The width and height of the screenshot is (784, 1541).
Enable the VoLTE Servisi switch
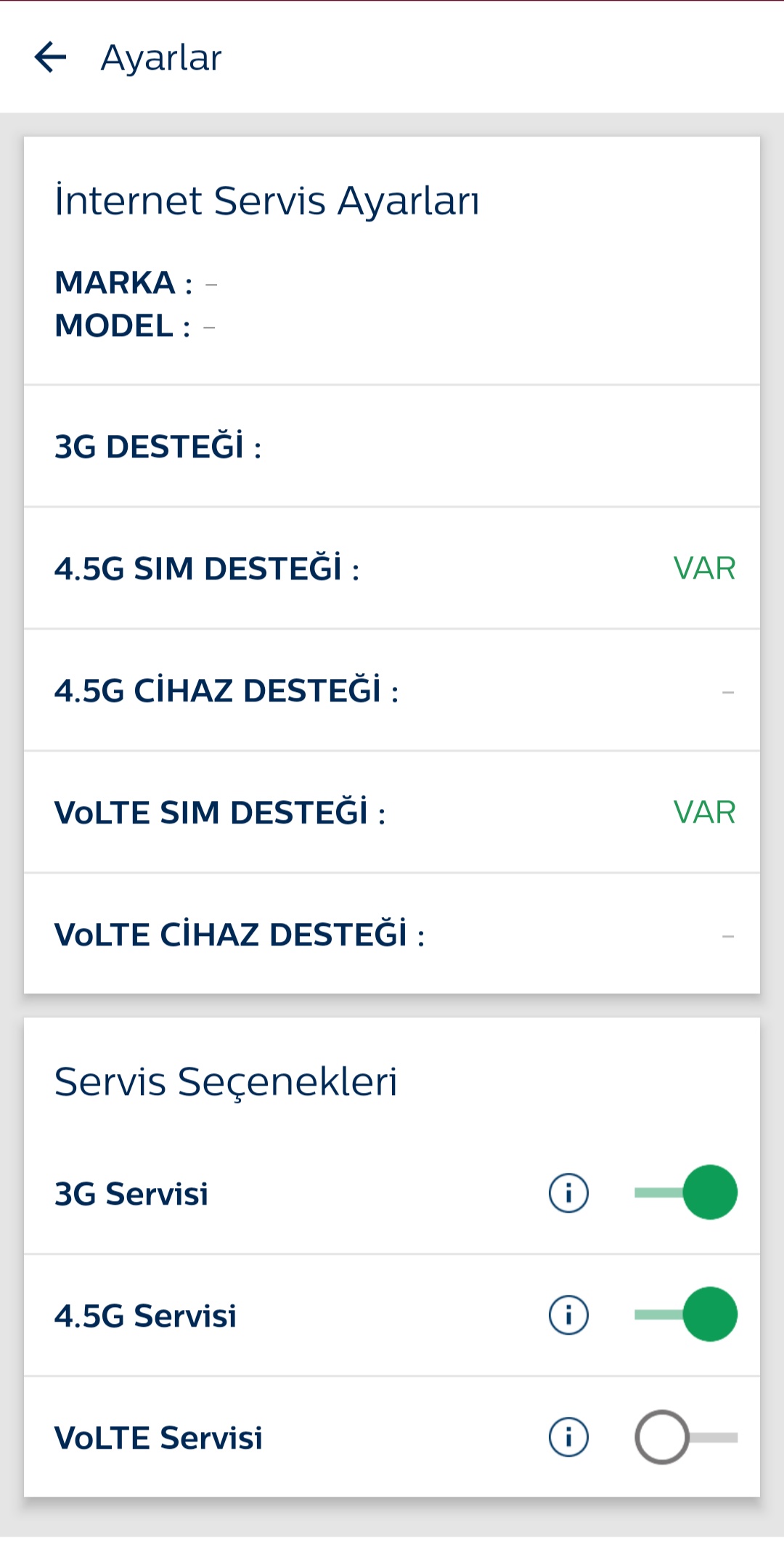click(x=685, y=1436)
